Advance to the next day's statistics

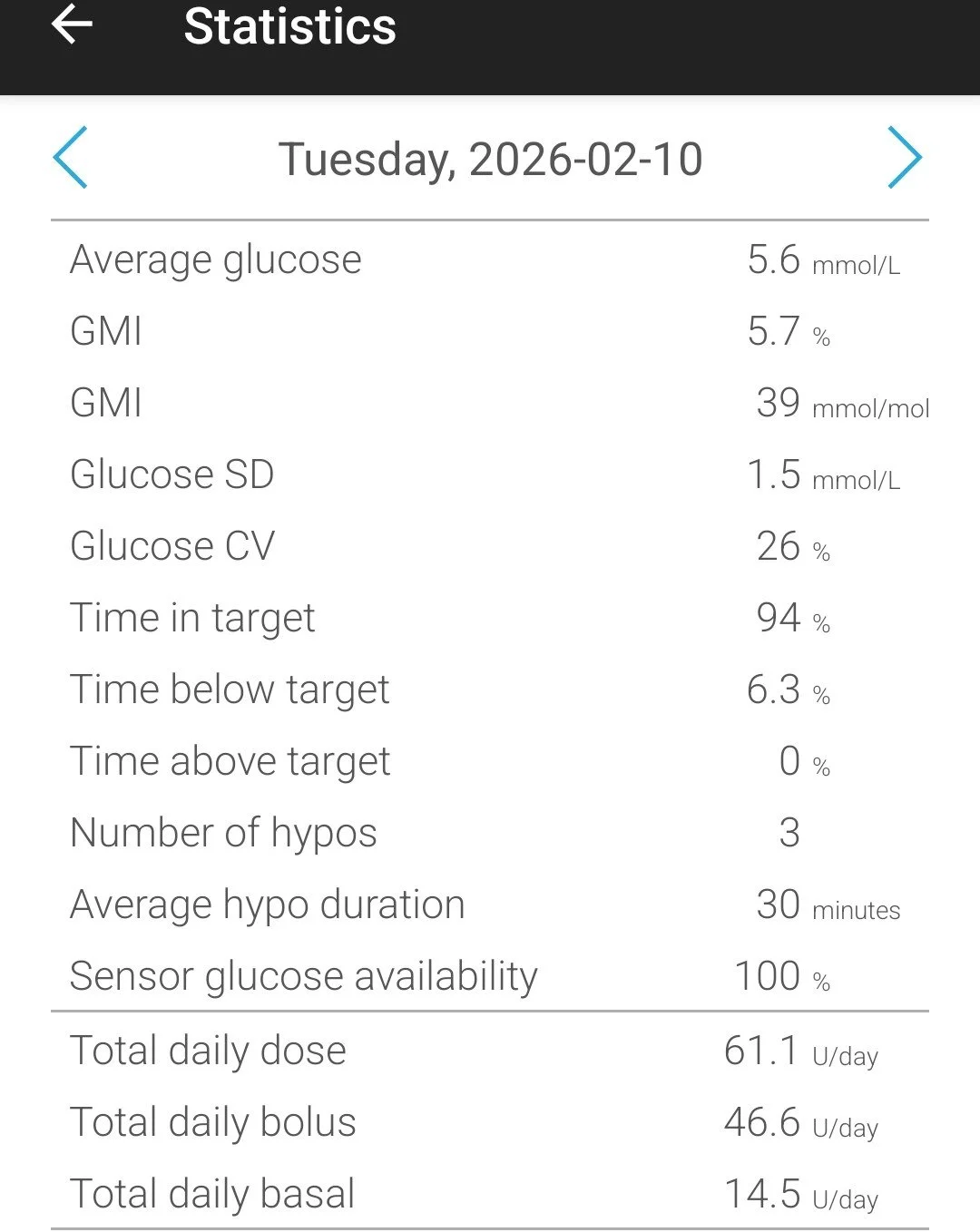pos(904,158)
